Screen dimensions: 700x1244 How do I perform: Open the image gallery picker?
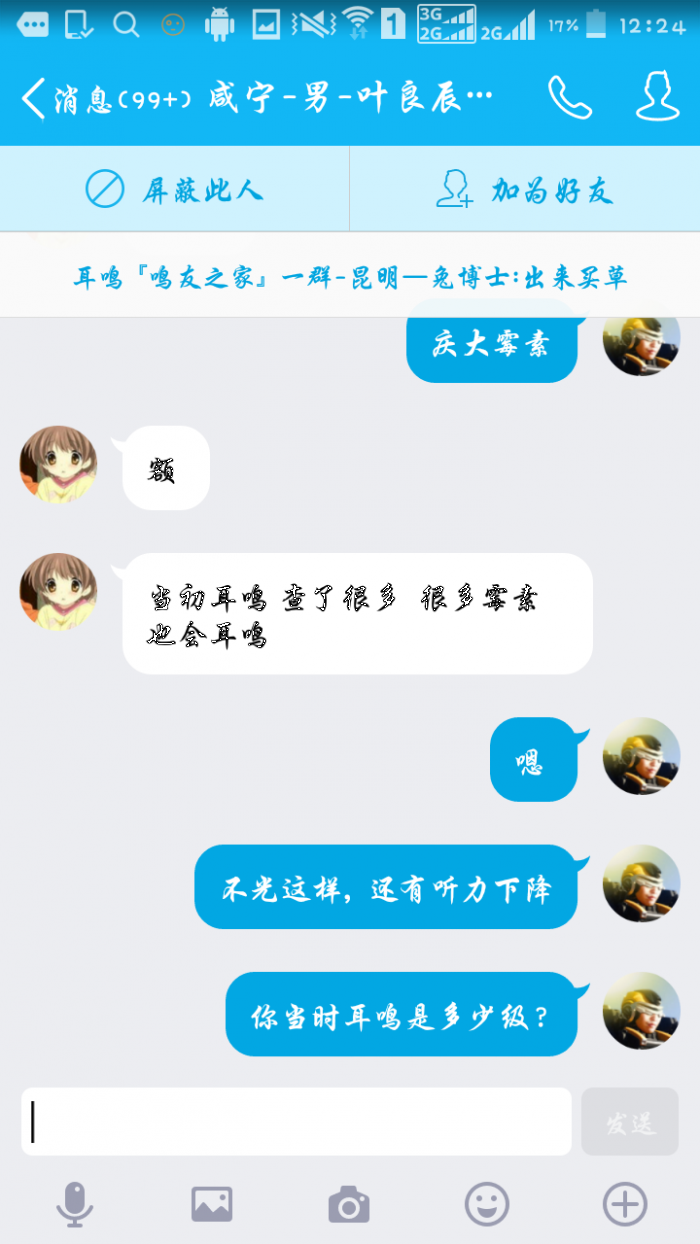[212, 1204]
